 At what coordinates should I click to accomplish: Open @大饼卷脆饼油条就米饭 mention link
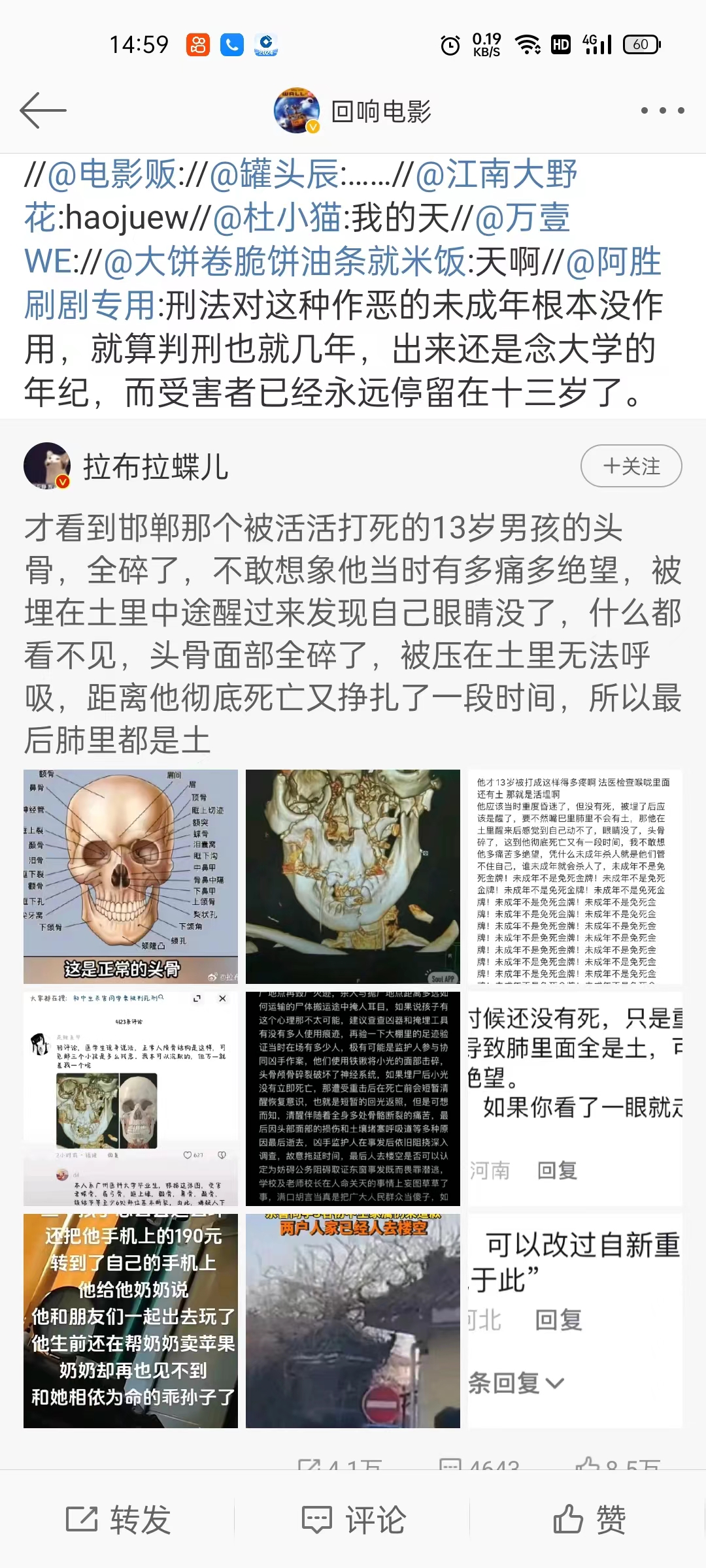tap(284, 262)
